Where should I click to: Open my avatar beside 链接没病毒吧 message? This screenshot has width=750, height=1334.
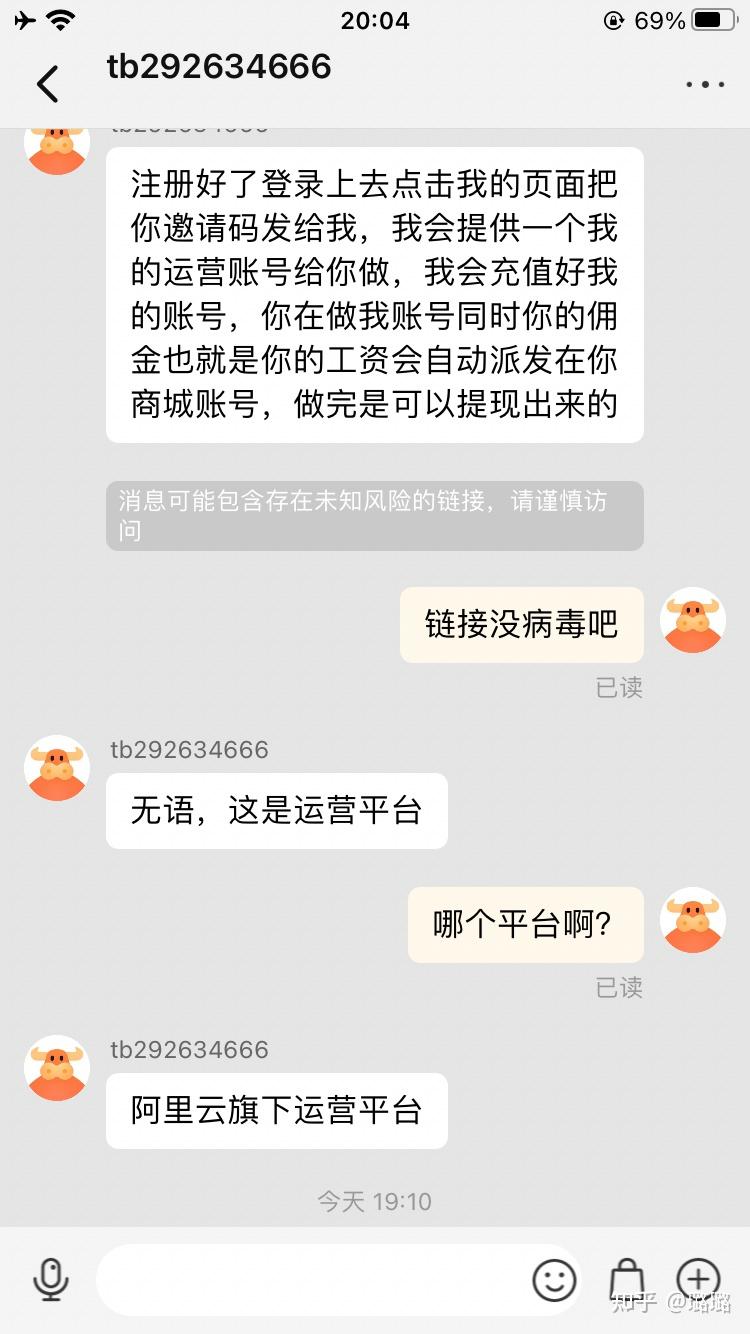(693, 620)
